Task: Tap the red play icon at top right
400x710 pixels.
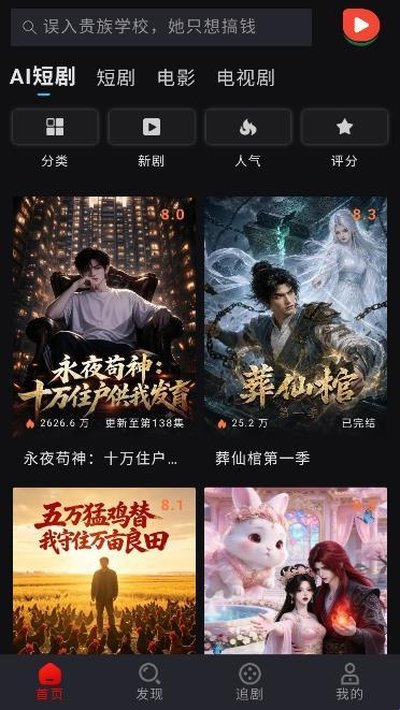Action: [x=361, y=26]
